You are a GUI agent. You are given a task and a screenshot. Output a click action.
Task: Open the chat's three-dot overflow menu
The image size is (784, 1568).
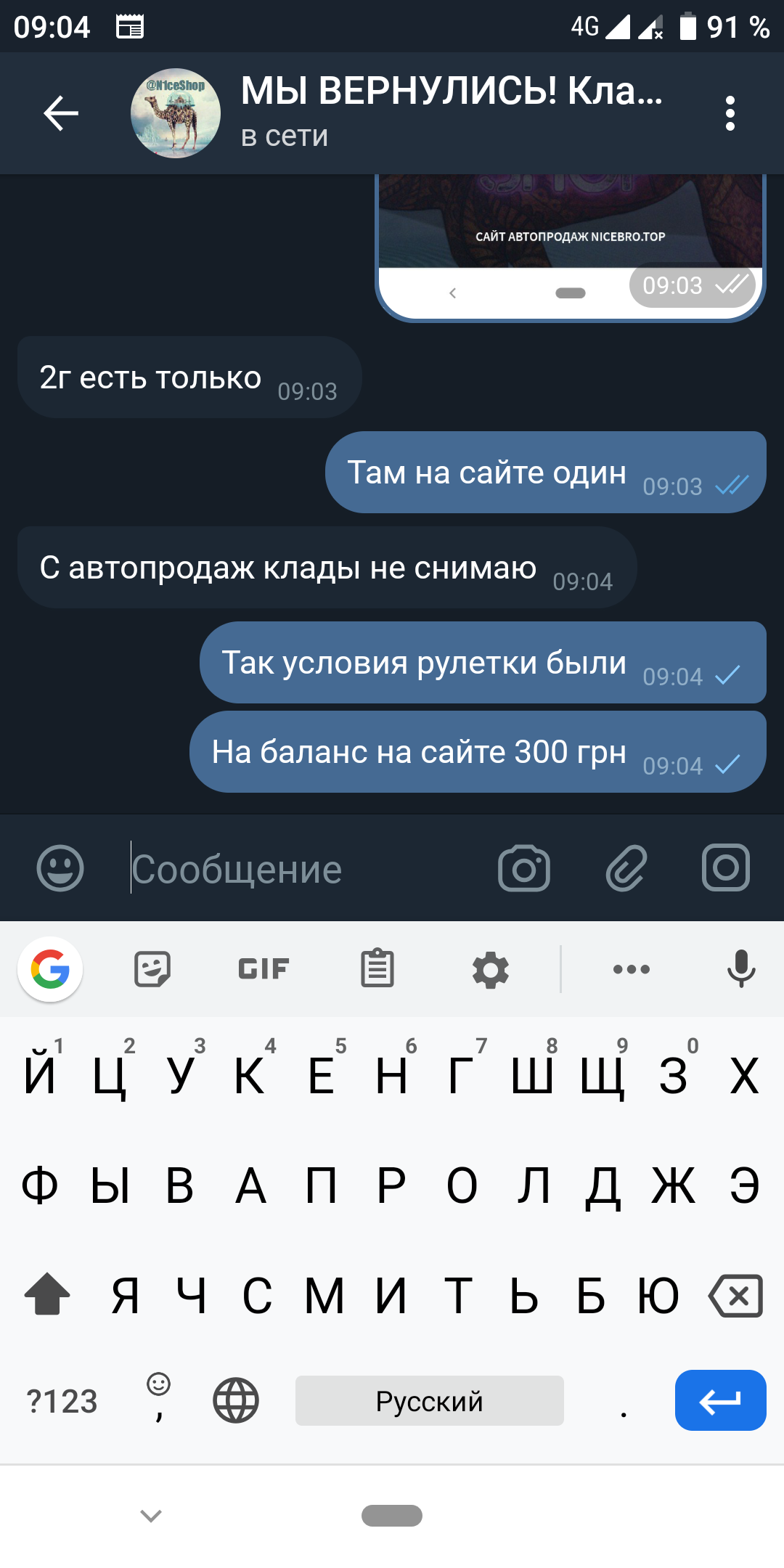tap(730, 113)
